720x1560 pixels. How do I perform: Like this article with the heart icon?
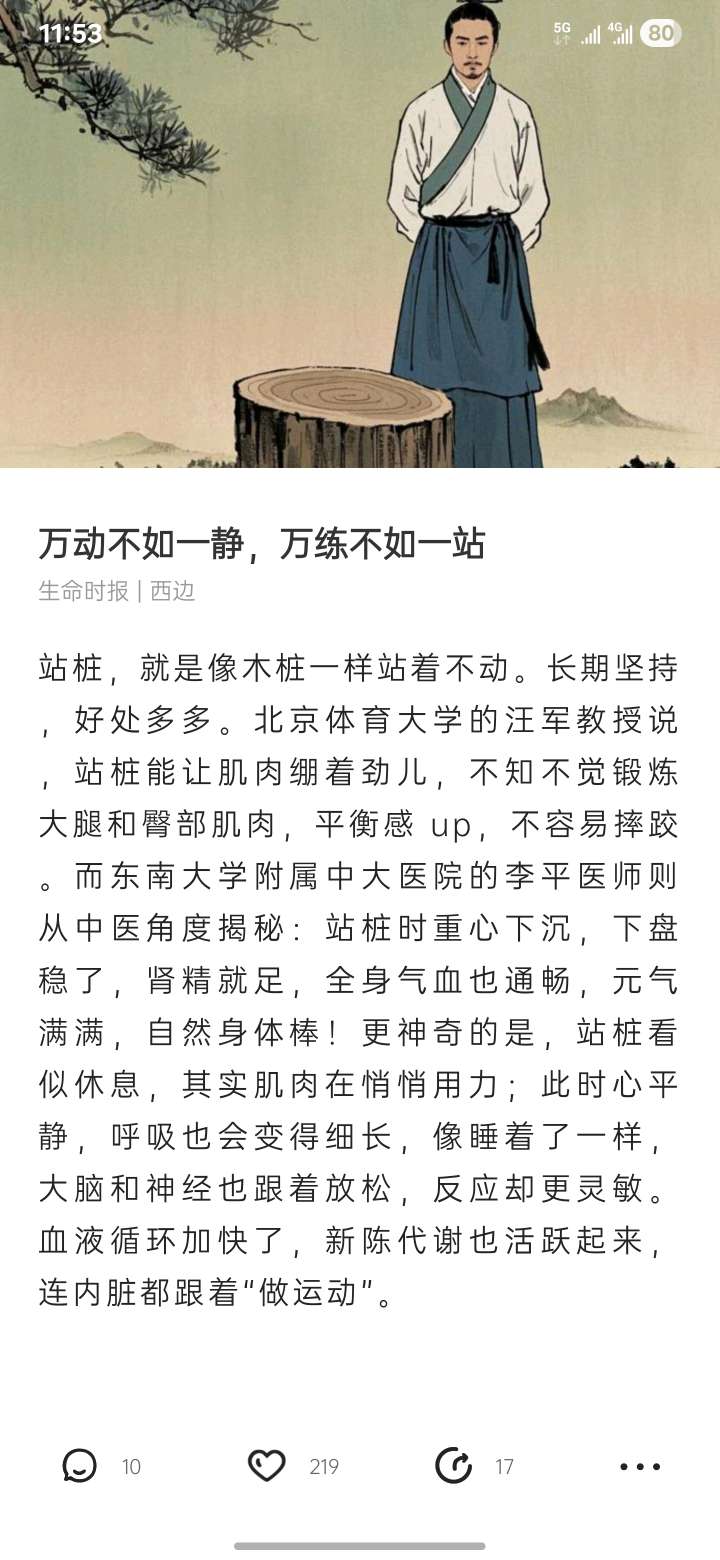tap(267, 1466)
